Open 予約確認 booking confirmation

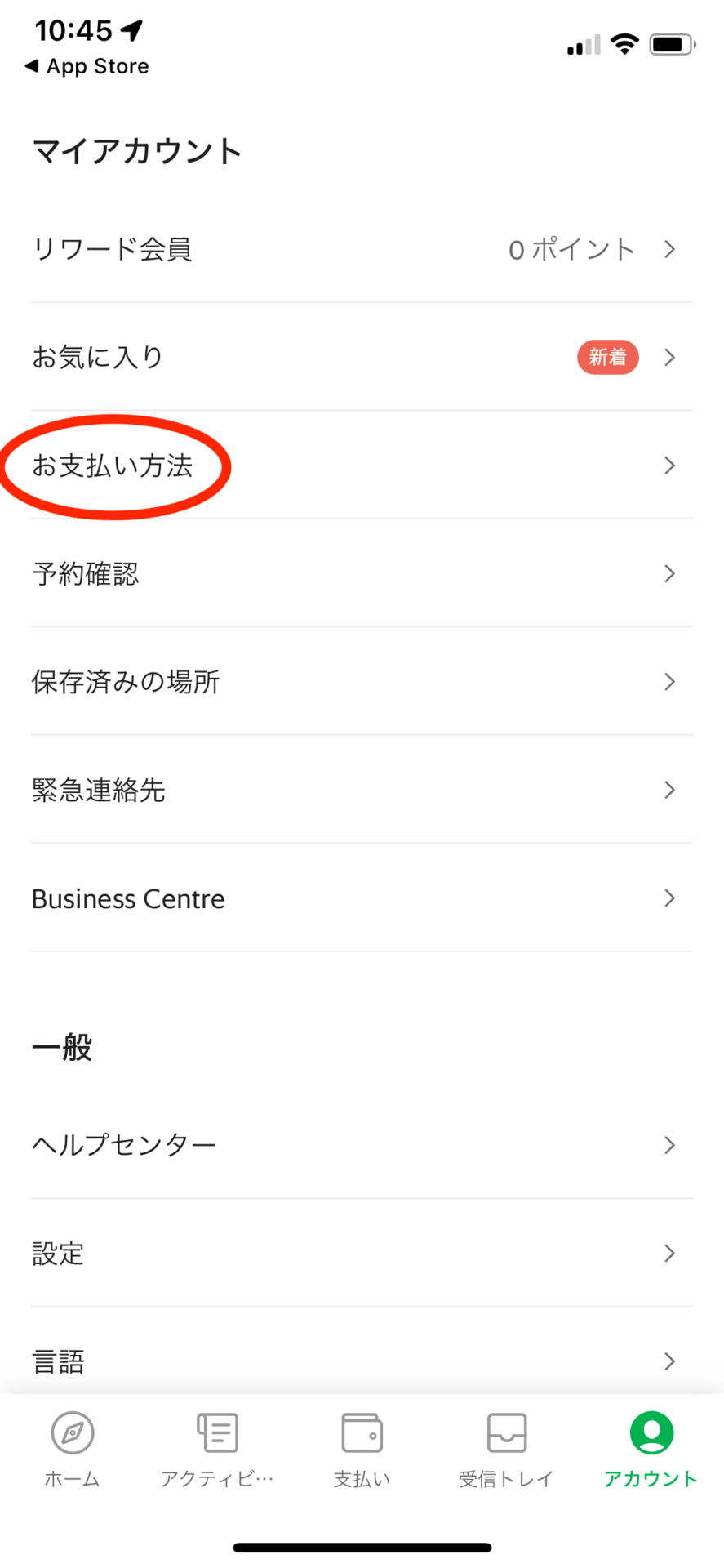click(x=362, y=573)
